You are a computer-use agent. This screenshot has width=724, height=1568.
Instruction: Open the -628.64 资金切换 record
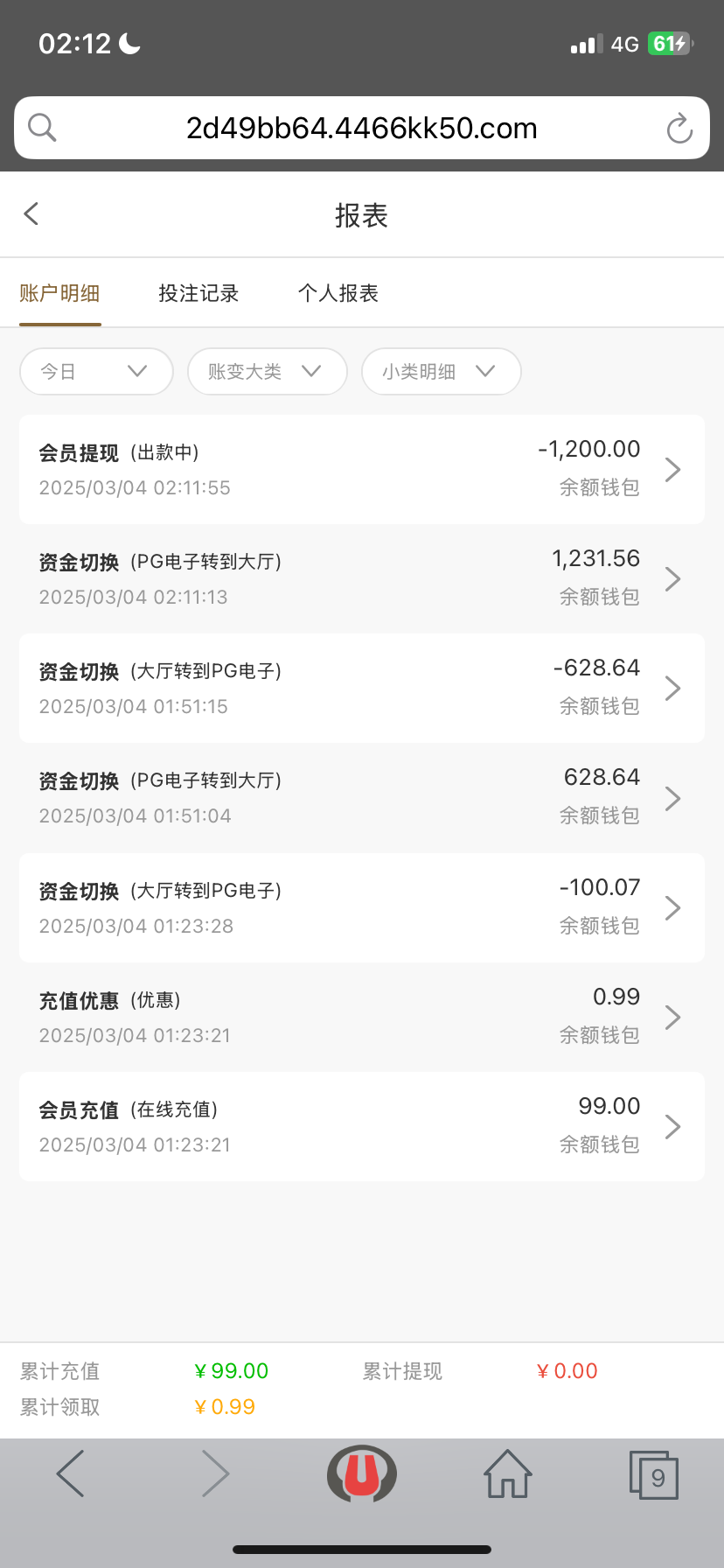click(x=361, y=689)
